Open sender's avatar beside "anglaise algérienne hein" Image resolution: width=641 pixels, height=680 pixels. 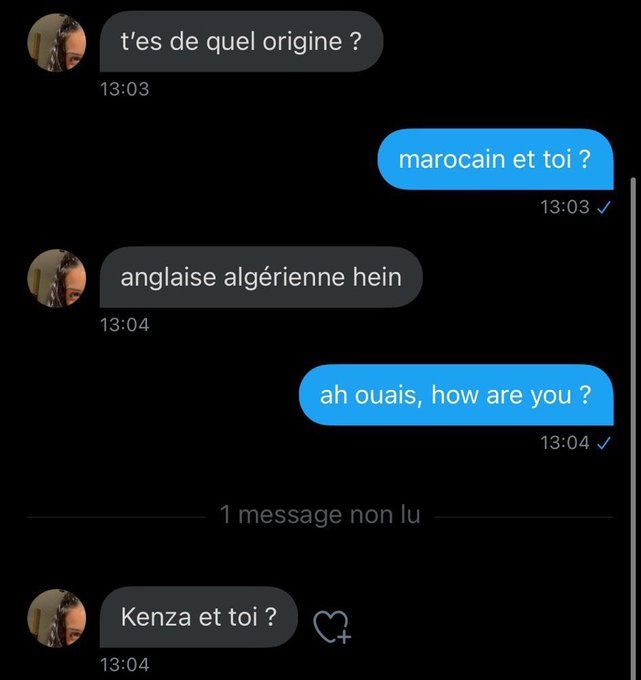56,278
